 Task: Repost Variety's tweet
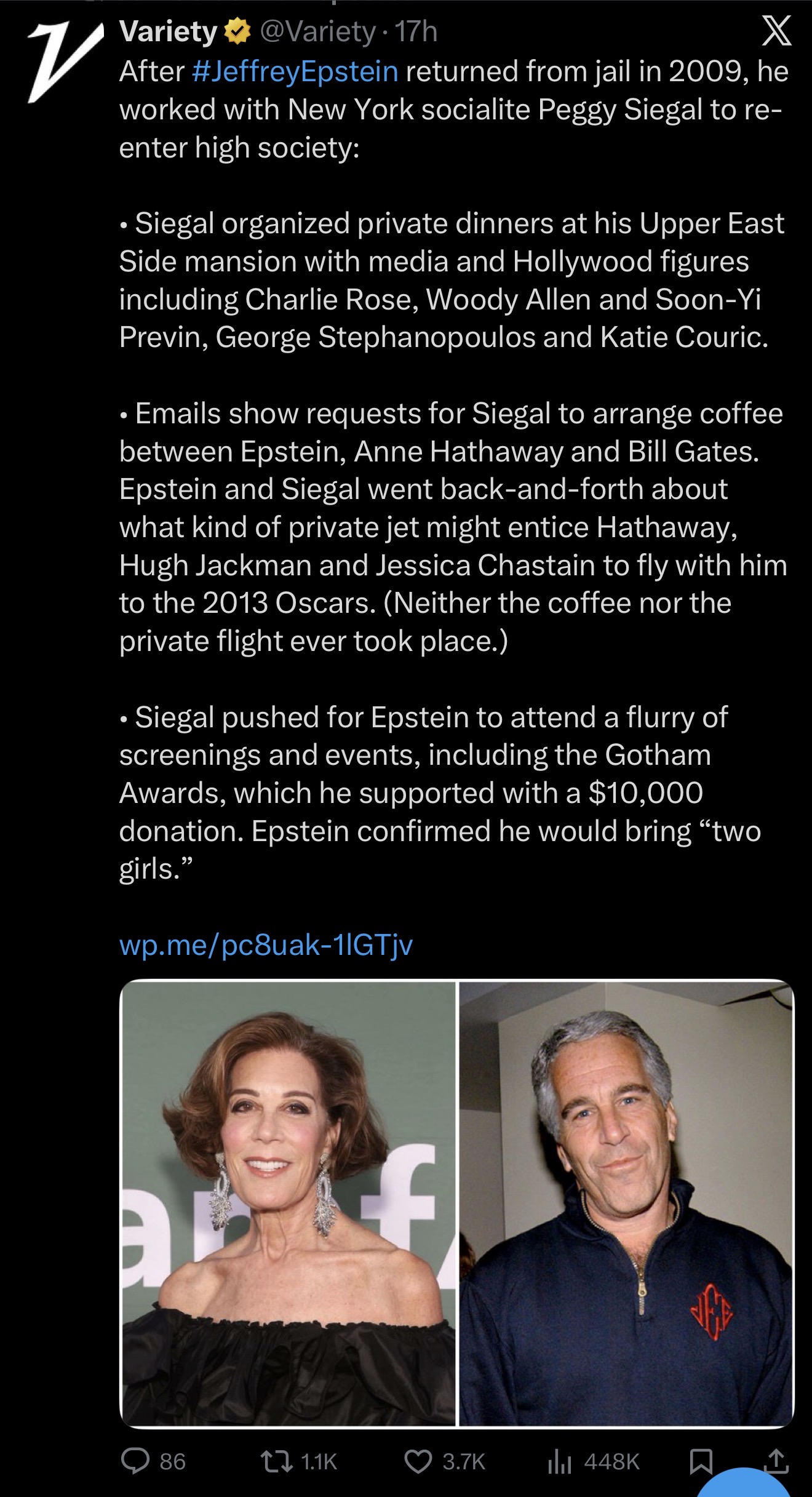[x=276, y=1461]
